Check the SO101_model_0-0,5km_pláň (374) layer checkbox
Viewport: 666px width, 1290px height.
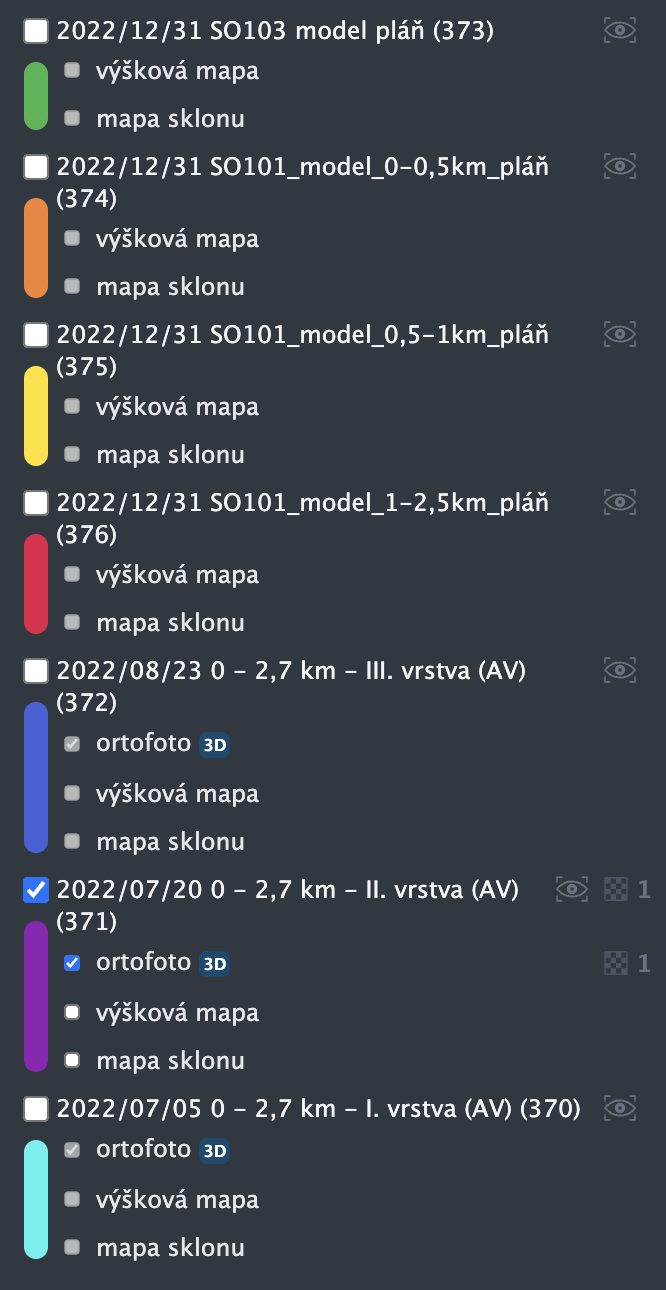(36, 166)
